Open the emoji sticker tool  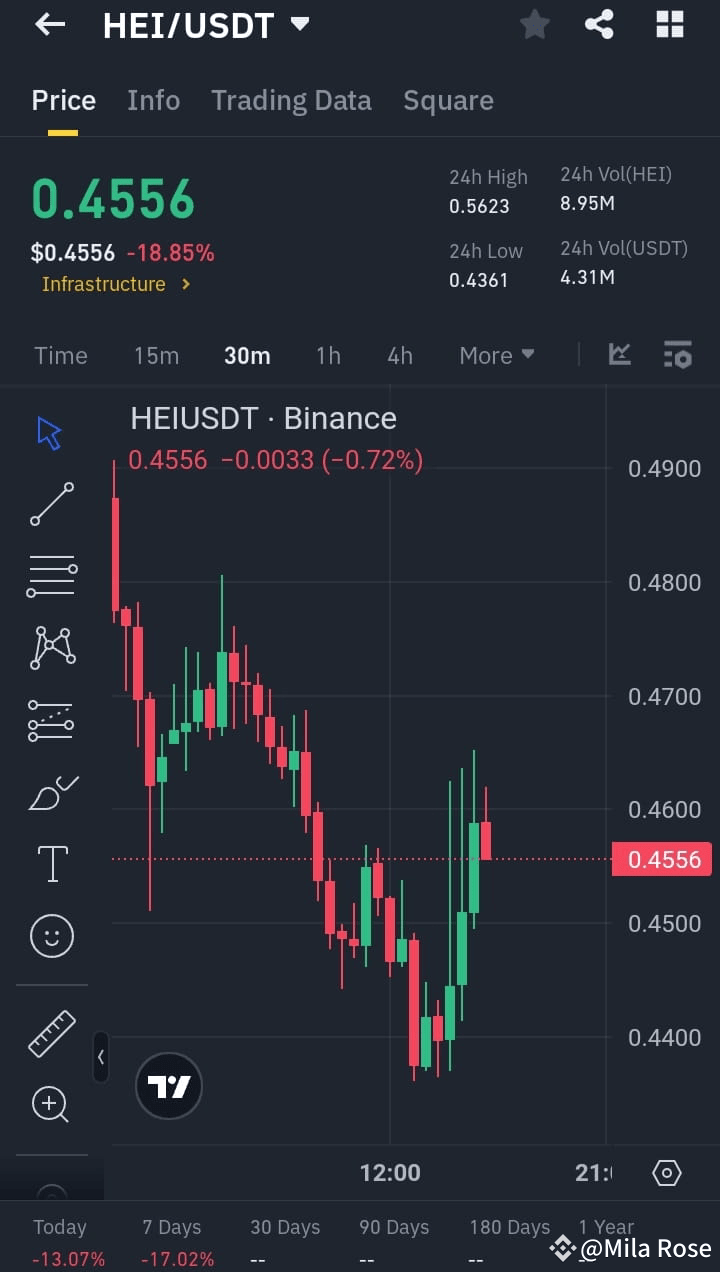[52, 935]
